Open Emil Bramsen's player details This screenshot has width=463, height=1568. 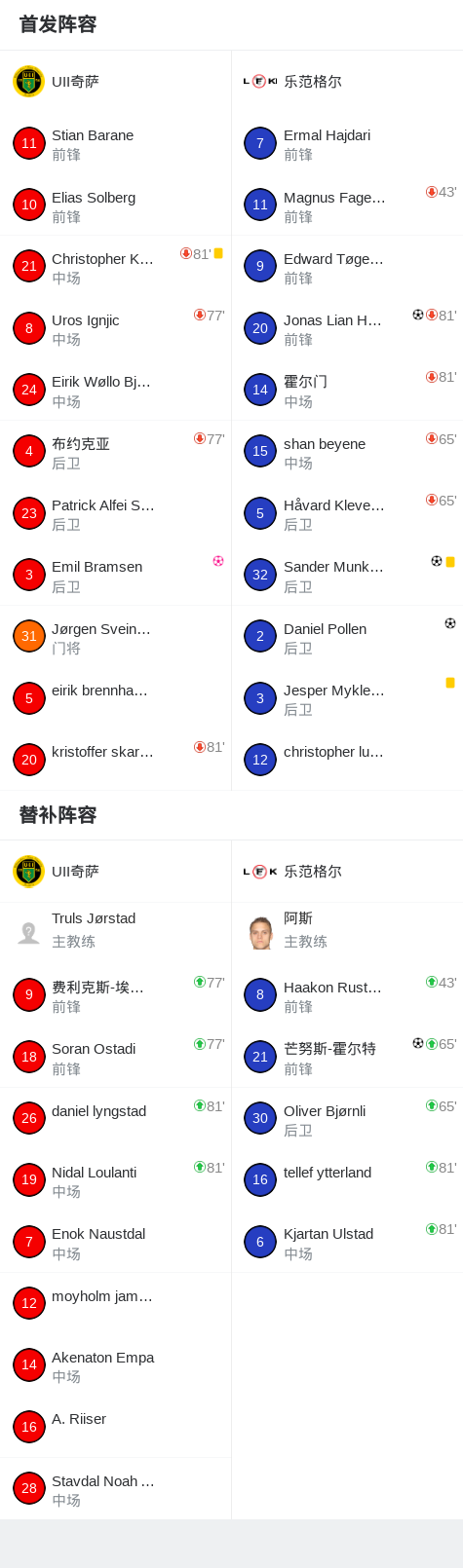coord(115,575)
